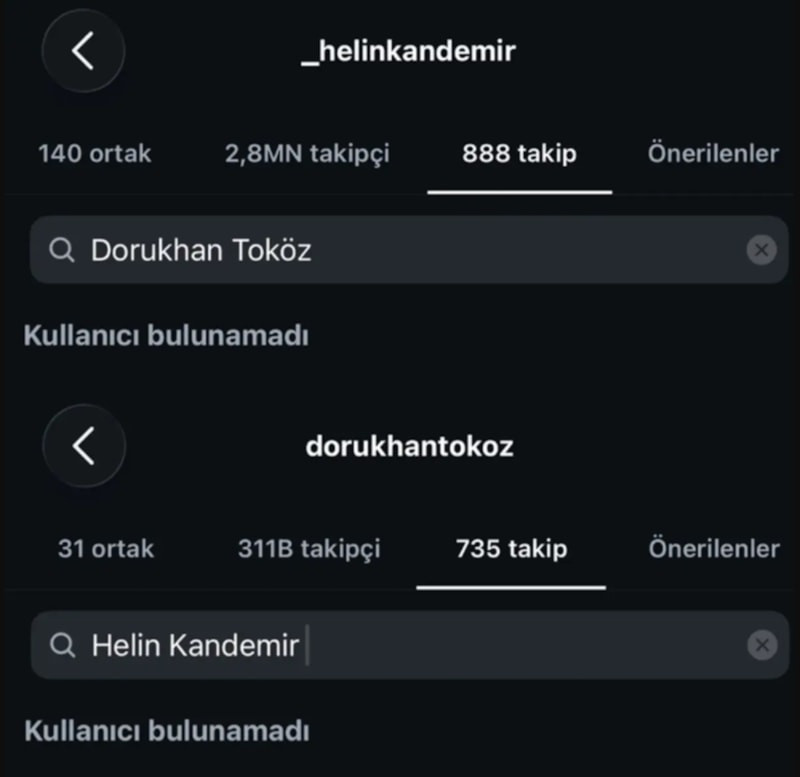Switch to the 311B takipçi tab
This screenshot has height=777, width=800.
pyautogui.click(x=309, y=548)
